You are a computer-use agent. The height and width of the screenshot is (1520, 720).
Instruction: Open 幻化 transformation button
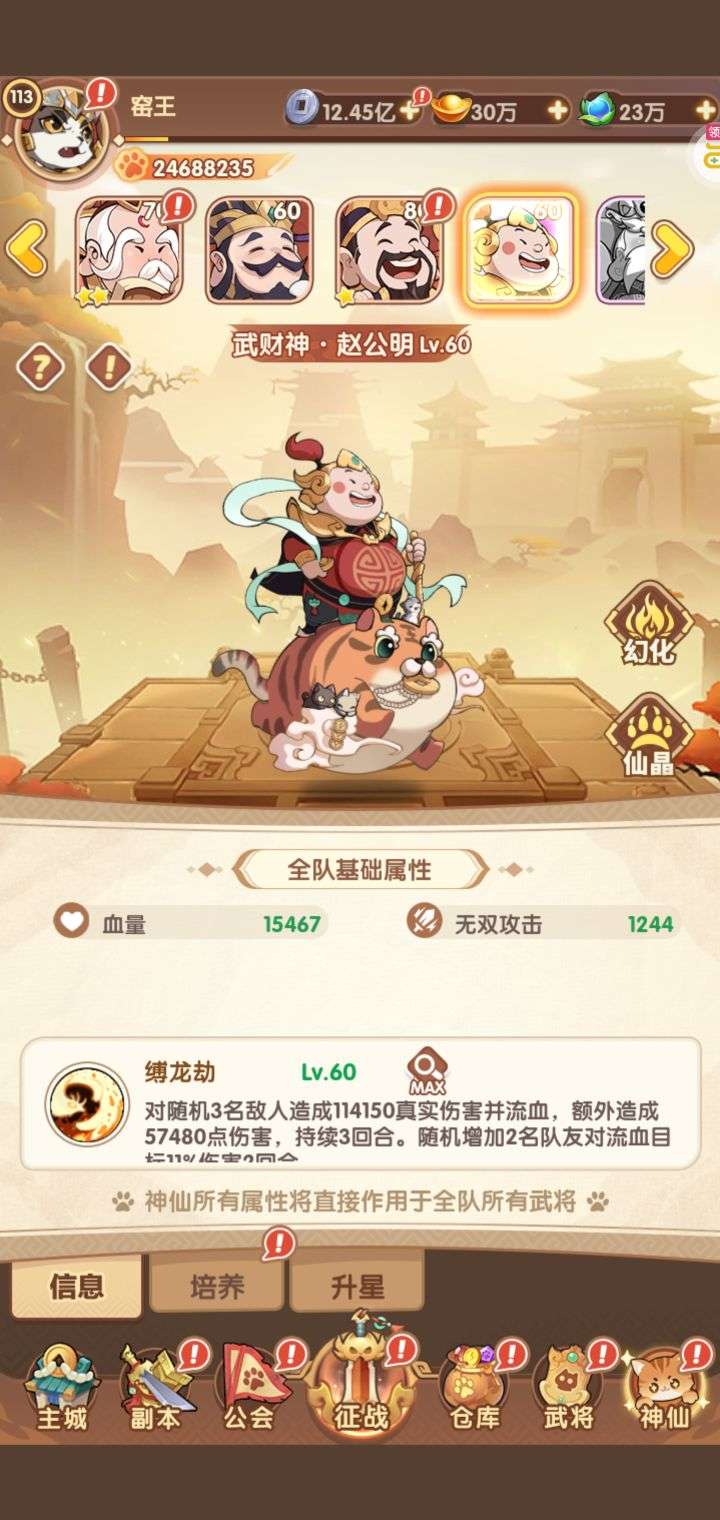[649, 625]
